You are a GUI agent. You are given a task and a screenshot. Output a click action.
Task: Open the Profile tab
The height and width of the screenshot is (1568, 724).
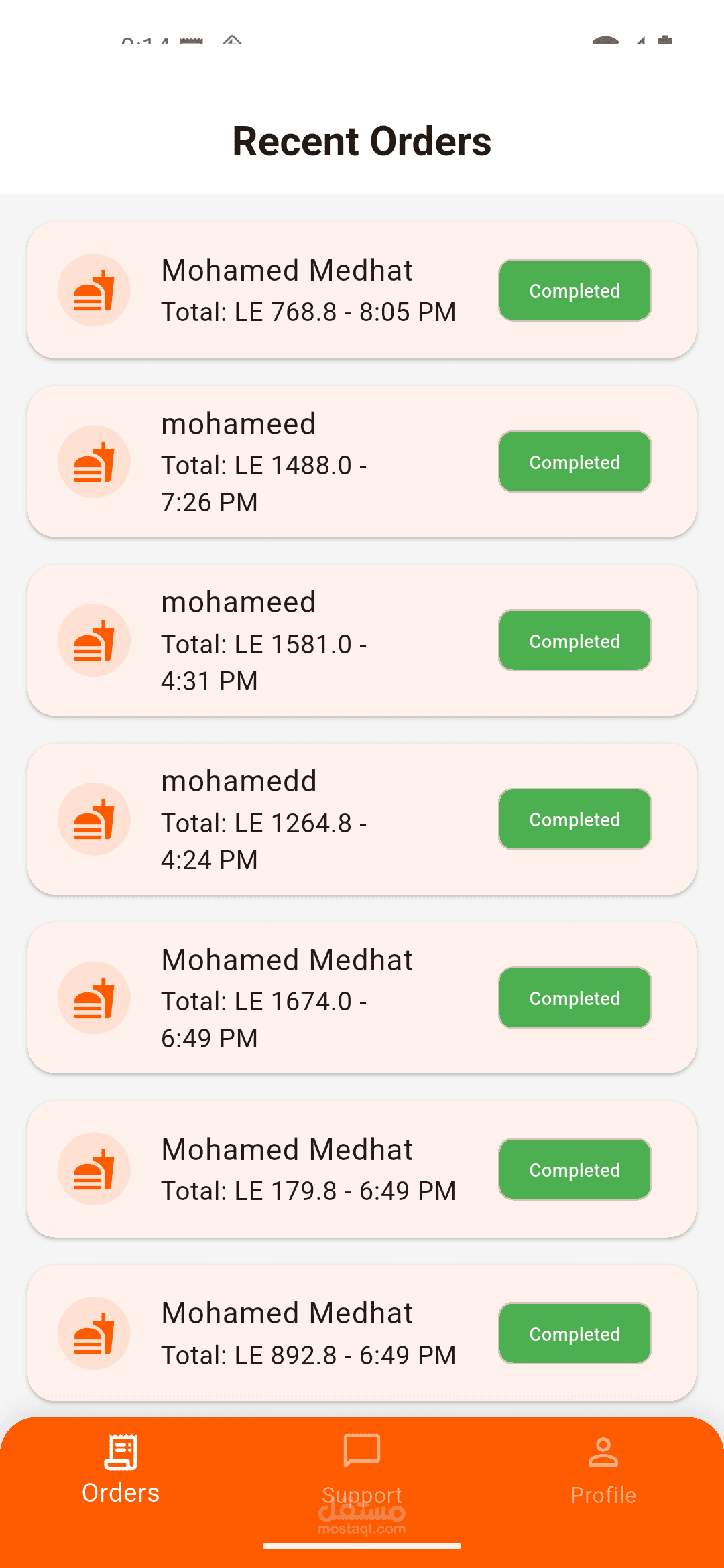click(x=603, y=1467)
